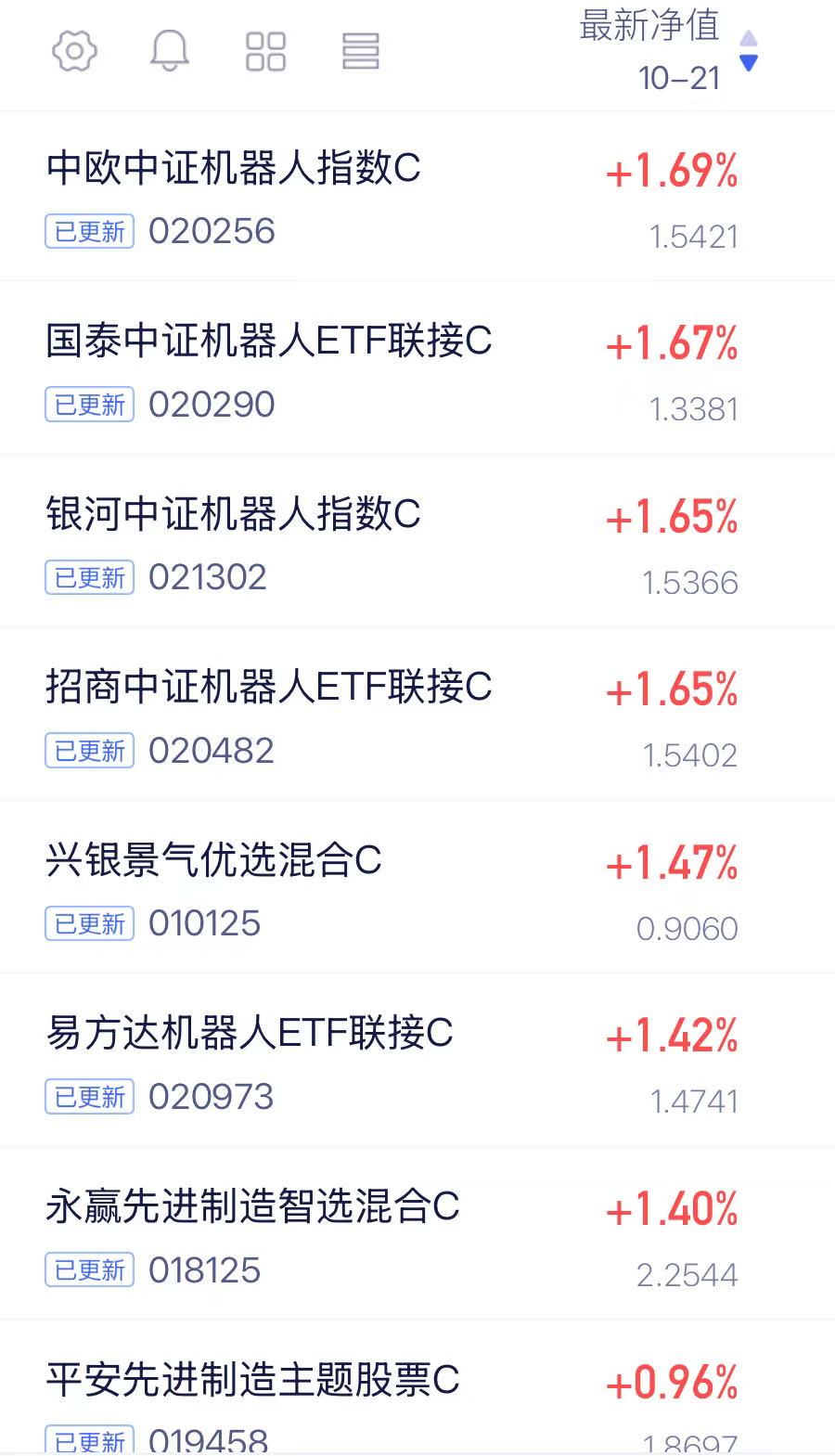Open fund 平安先进制造主题股票C
This screenshot has height=1456, width=835.
[x=417, y=1388]
